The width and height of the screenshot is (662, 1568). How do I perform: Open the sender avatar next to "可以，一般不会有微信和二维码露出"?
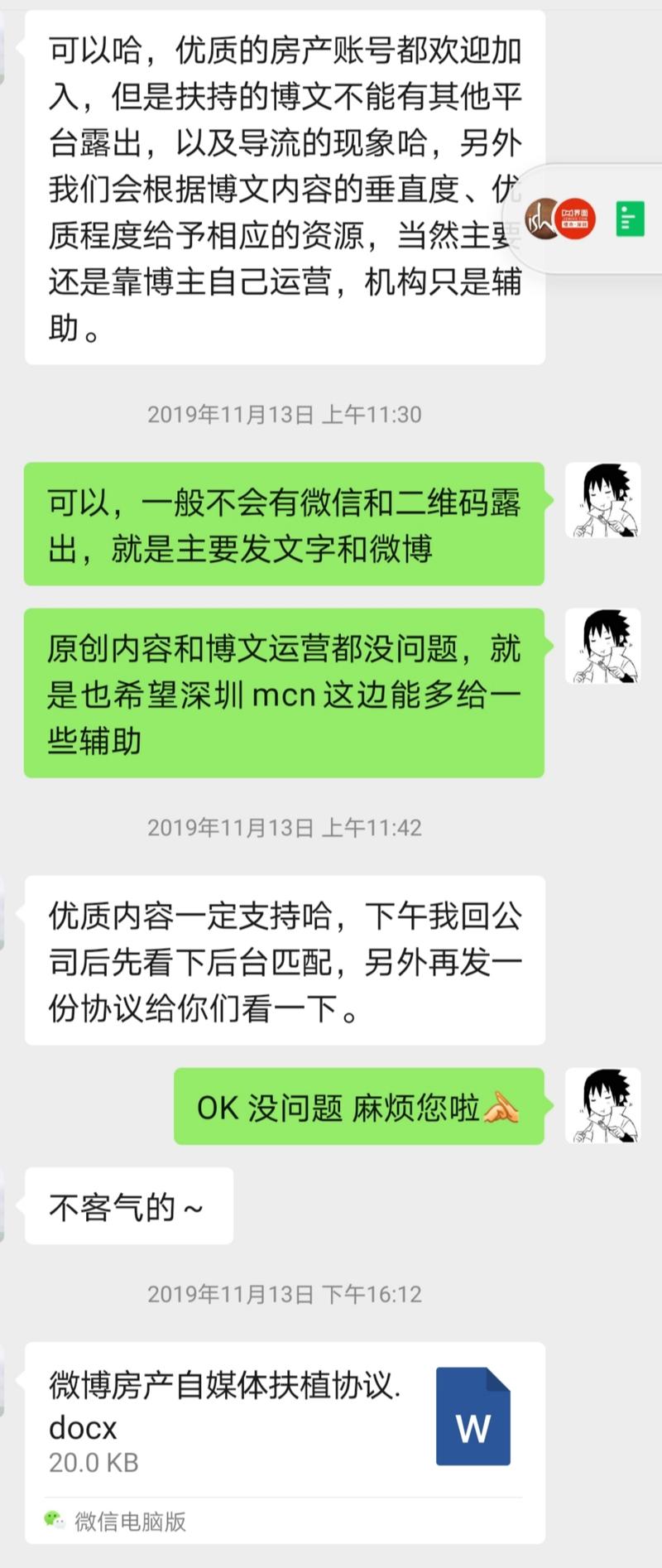click(602, 500)
